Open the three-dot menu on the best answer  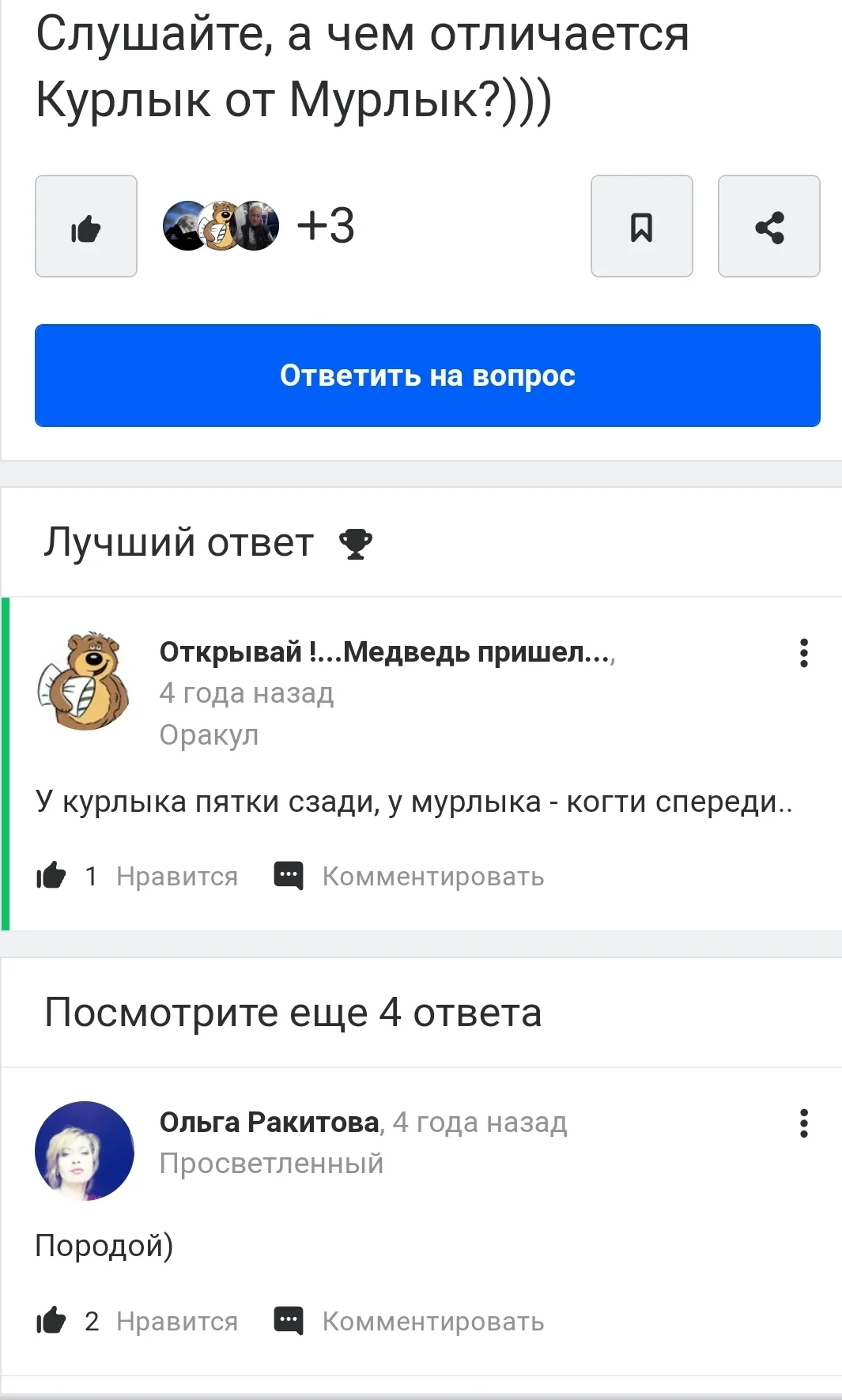(x=804, y=653)
